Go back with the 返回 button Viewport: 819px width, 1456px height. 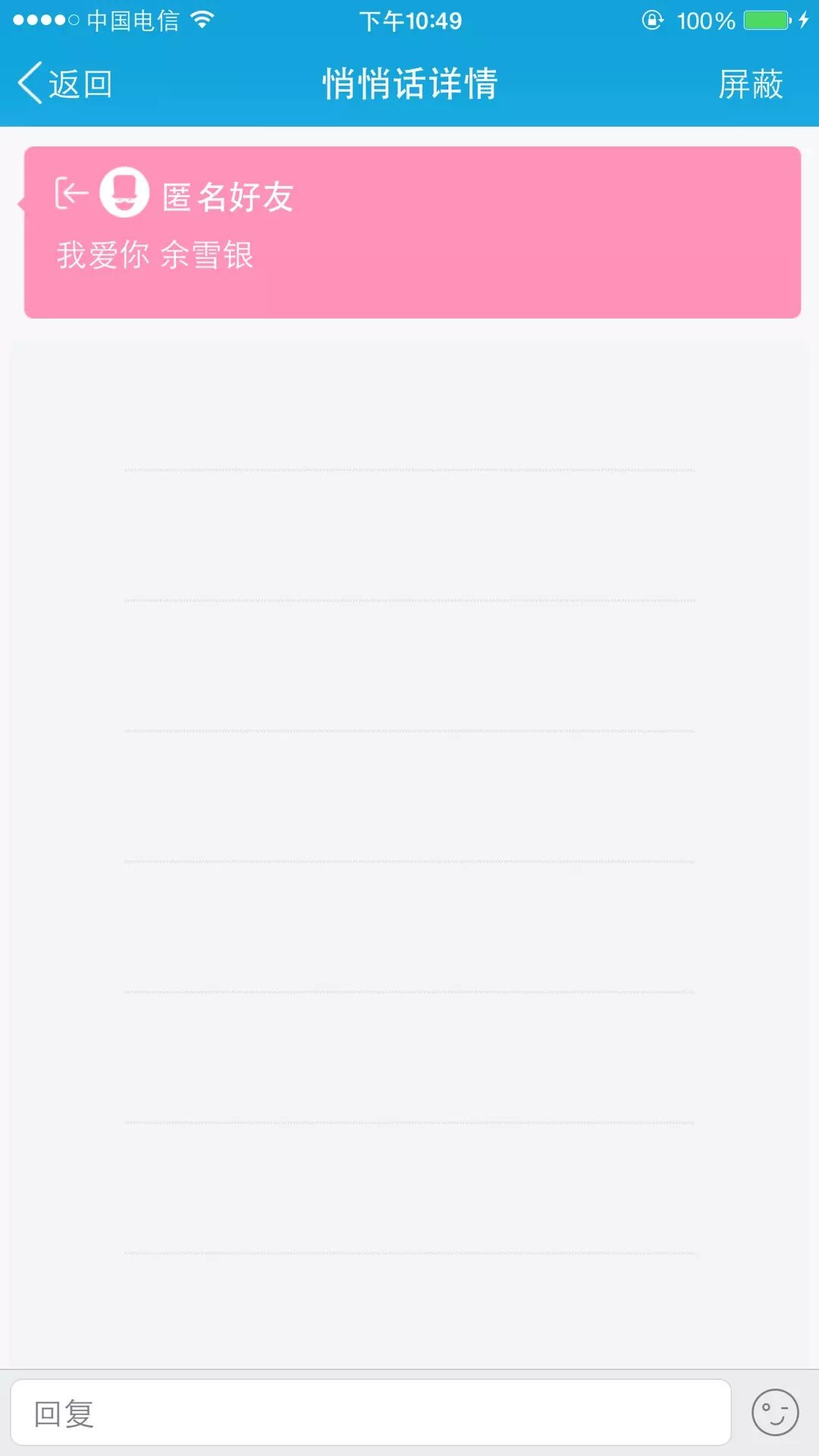65,83
